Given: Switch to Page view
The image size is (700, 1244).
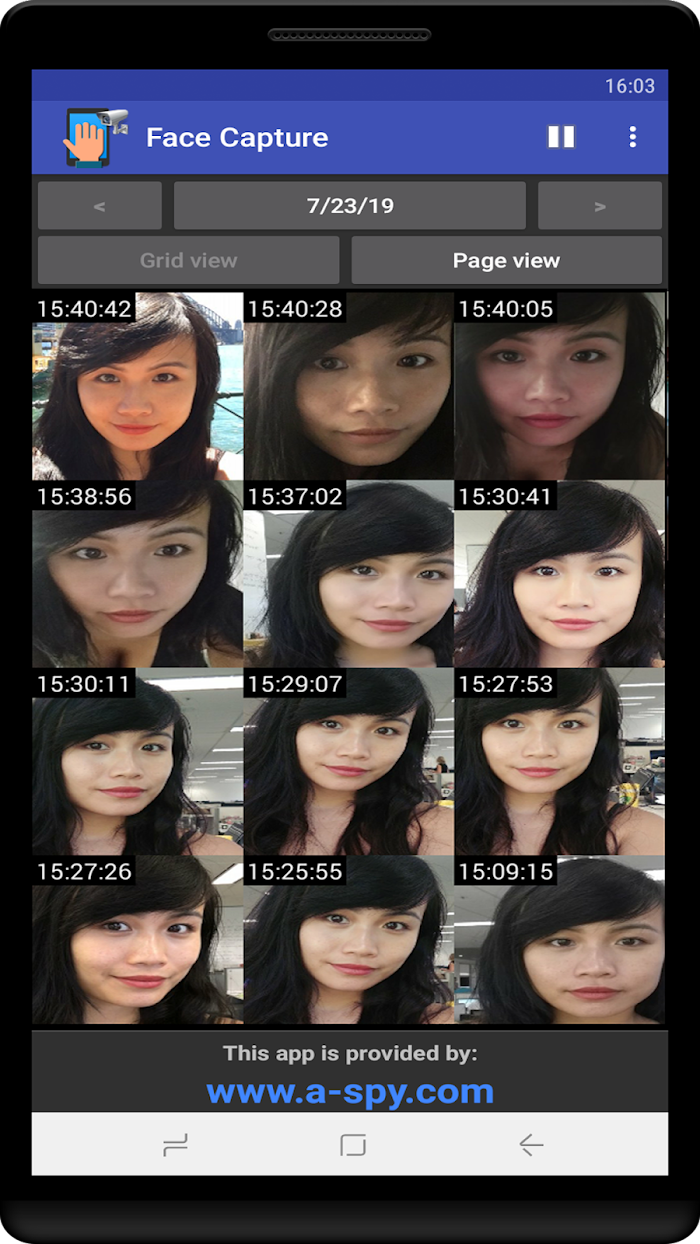Looking at the screenshot, I should 506,260.
